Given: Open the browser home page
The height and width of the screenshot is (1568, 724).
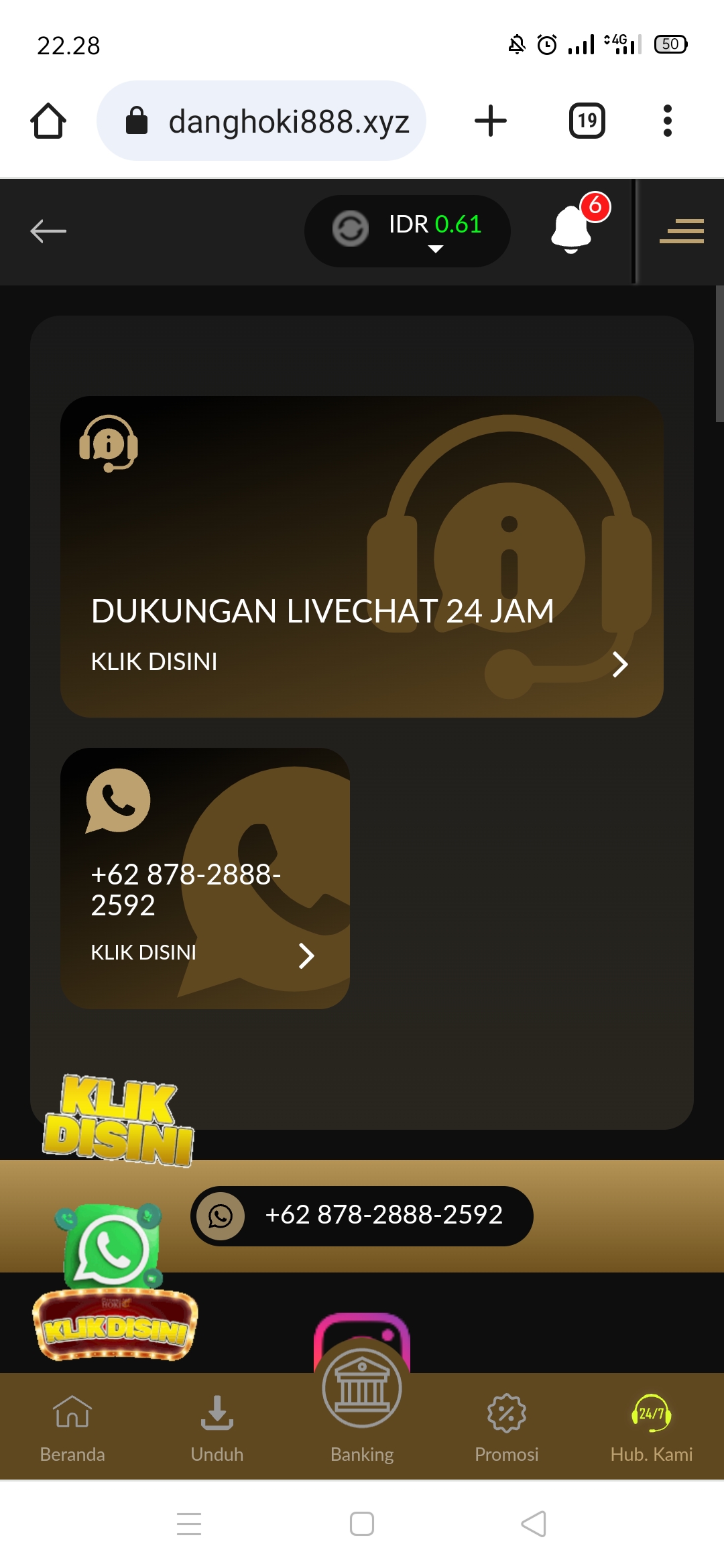Looking at the screenshot, I should point(48,121).
